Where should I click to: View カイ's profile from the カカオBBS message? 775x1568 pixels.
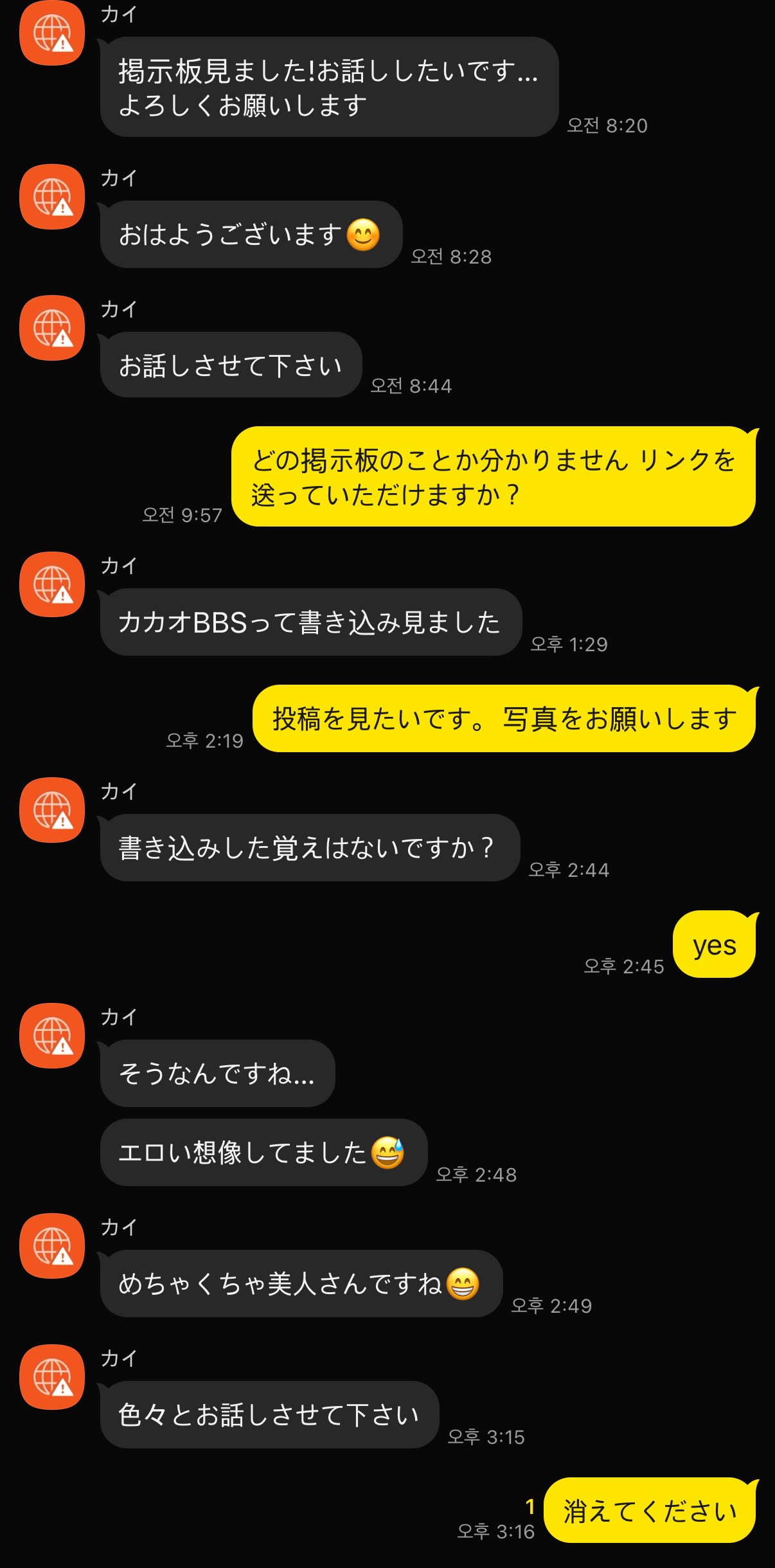coord(52,584)
